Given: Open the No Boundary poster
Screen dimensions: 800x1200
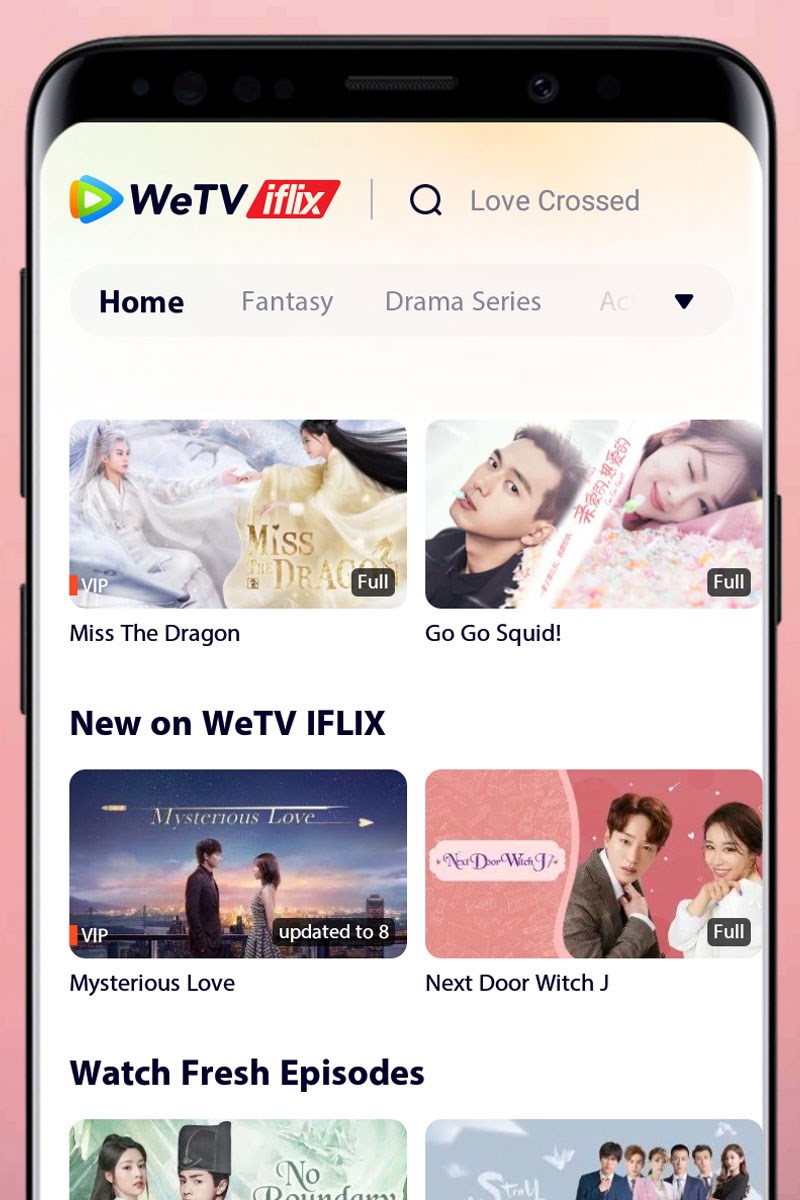Looking at the screenshot, I should (x=238, y=1160).
